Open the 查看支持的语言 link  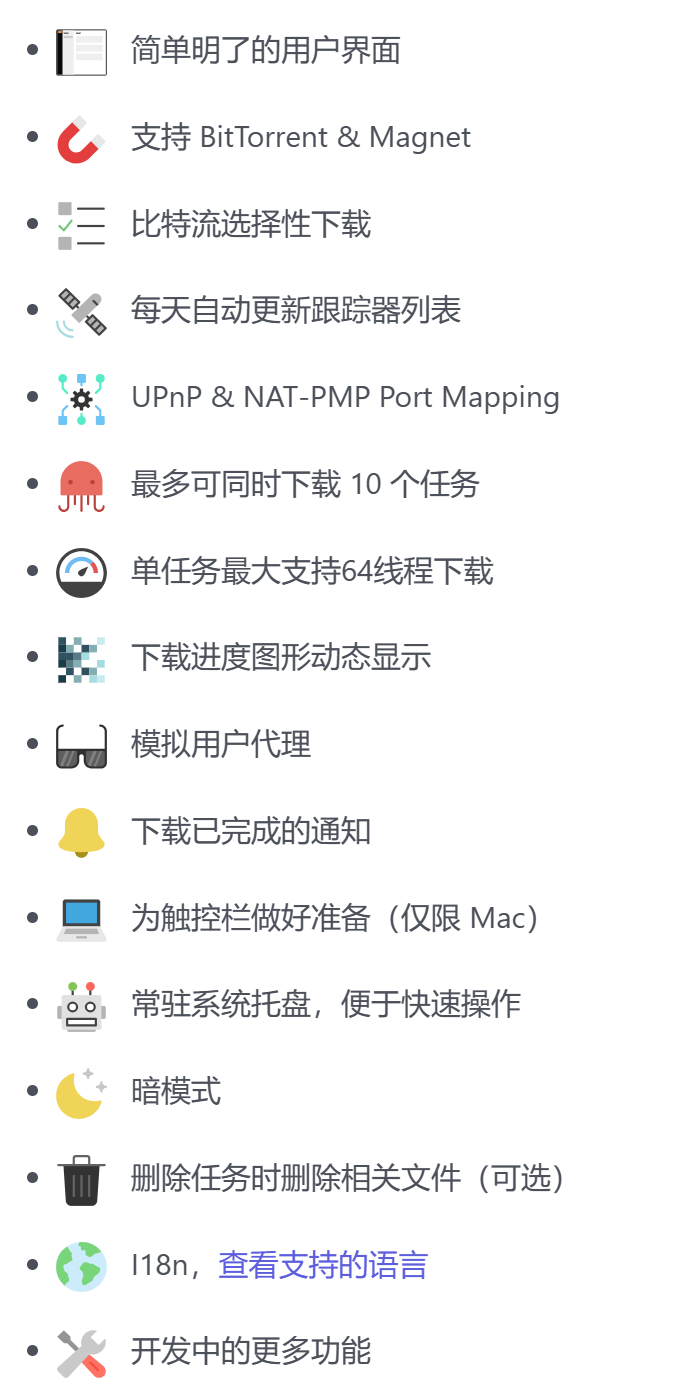323,1265
